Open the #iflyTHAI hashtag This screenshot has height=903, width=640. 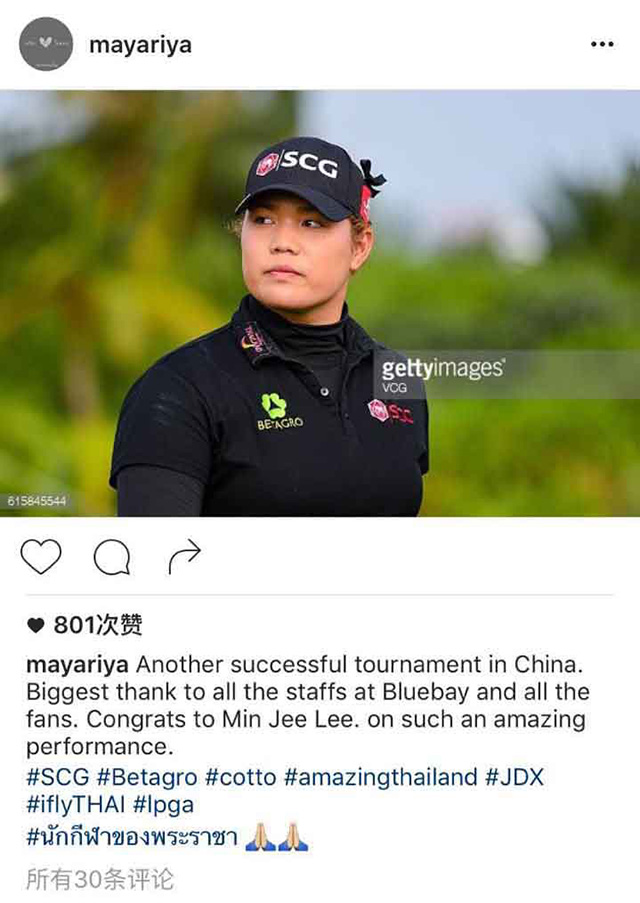coord(77,807)
